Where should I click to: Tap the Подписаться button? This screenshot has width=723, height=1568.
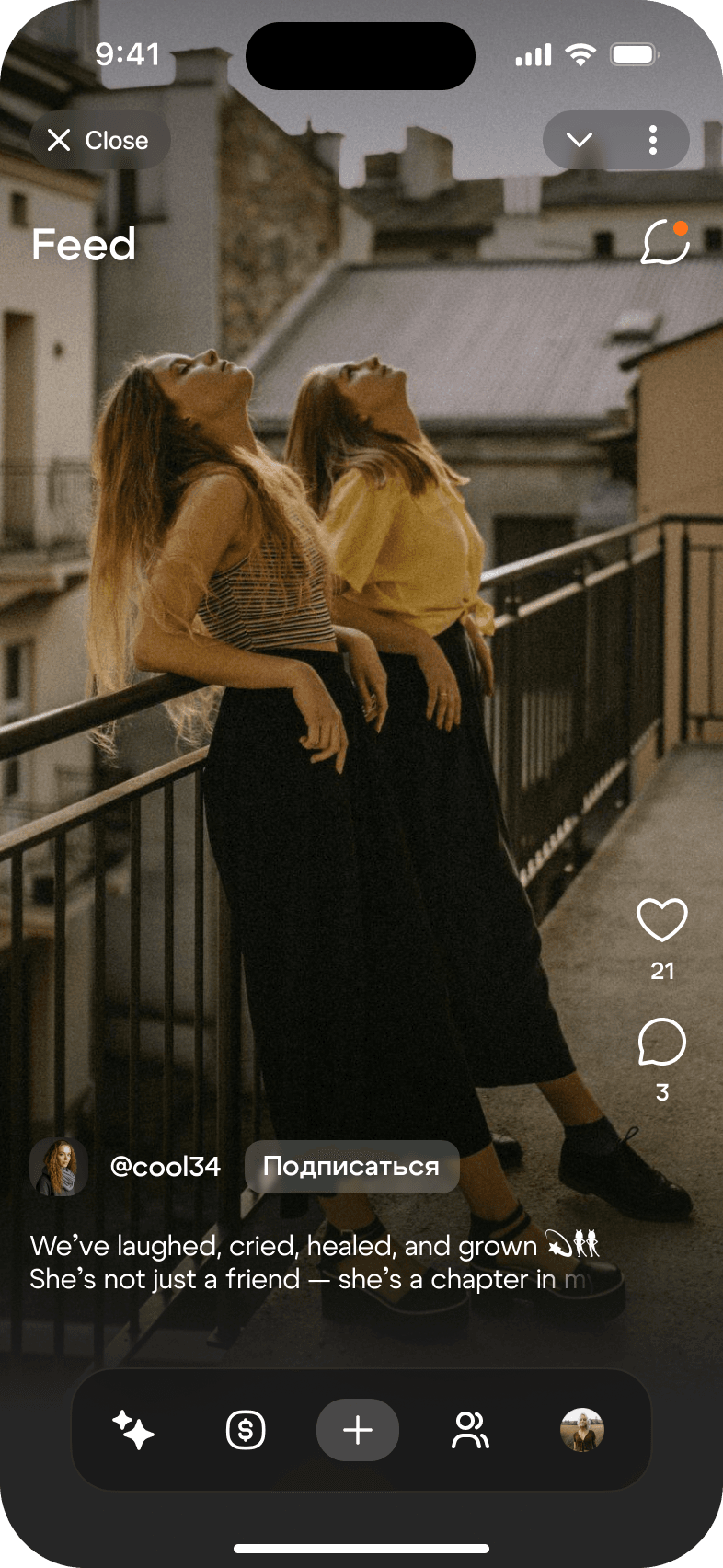click(x=351, y=1167)
